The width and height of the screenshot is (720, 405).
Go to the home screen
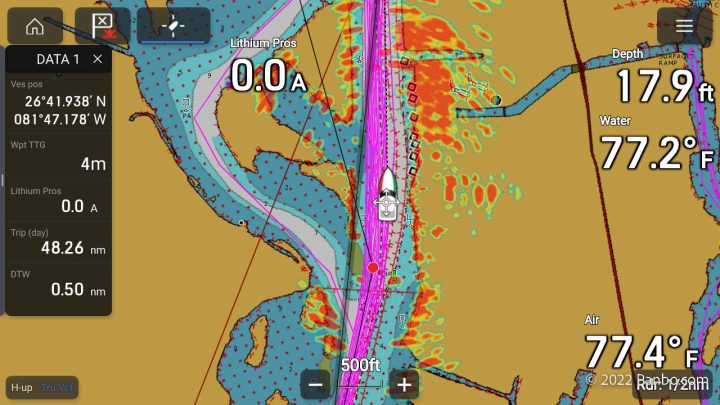[x=35, y=27]
